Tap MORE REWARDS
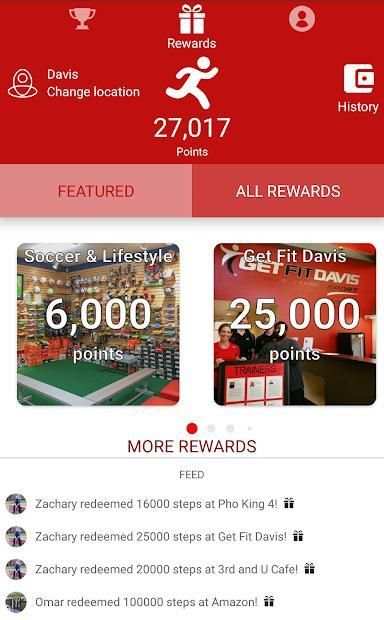384x620 pixels. tap(192, 446)
